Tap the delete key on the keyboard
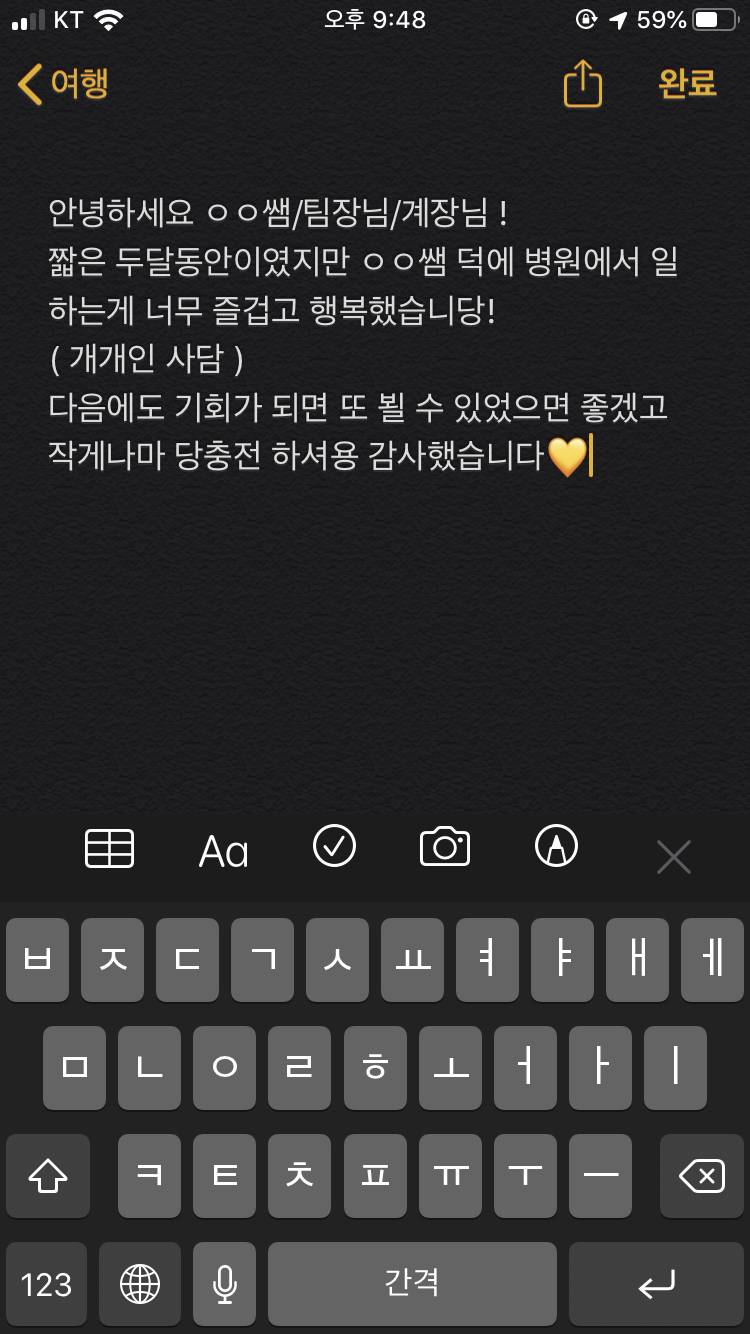Screen dimensions: 750x1334 point(702,1176)
